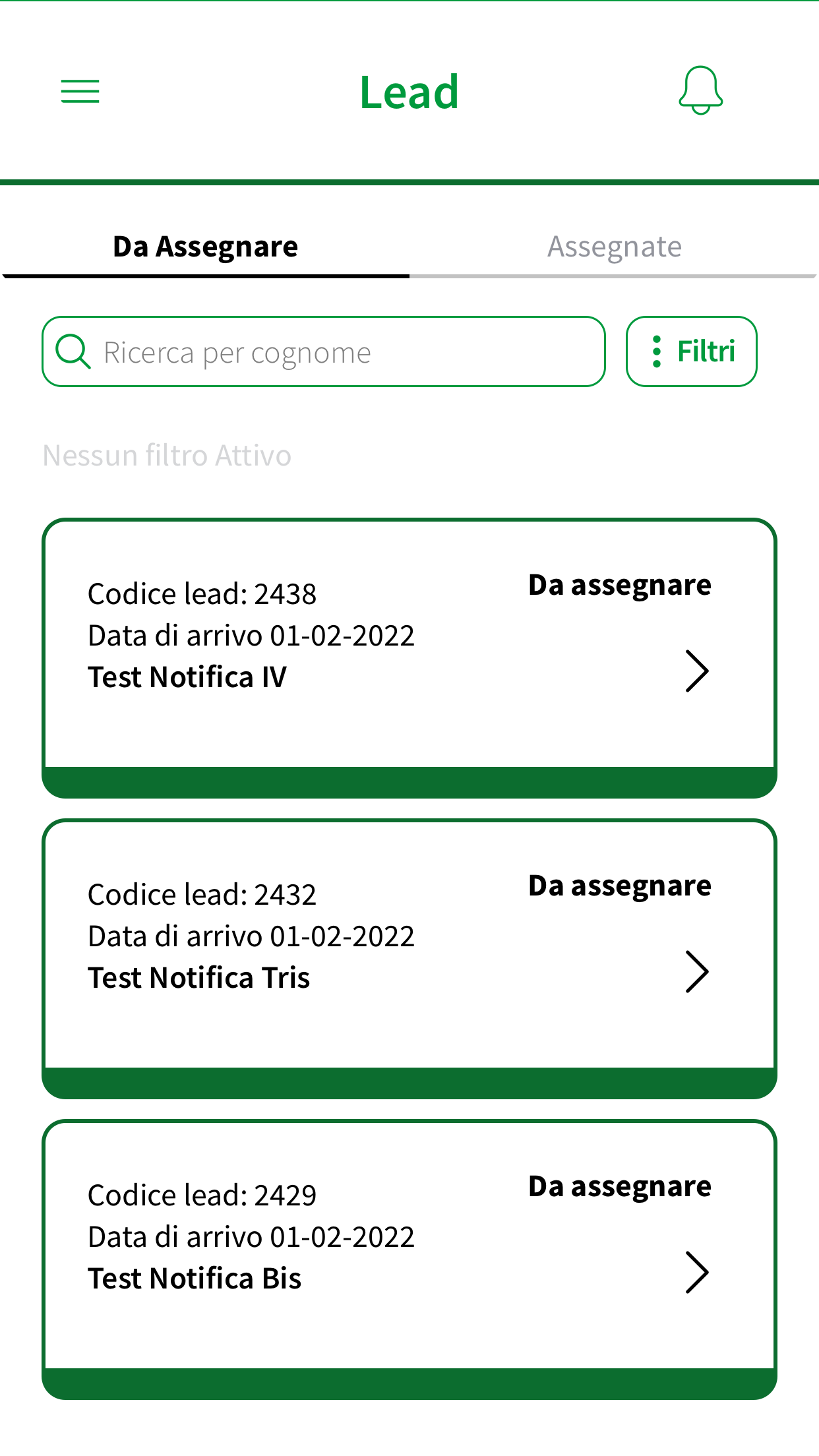Open the Filtri options
This screenshot has height=1456, width=819.
691,351
